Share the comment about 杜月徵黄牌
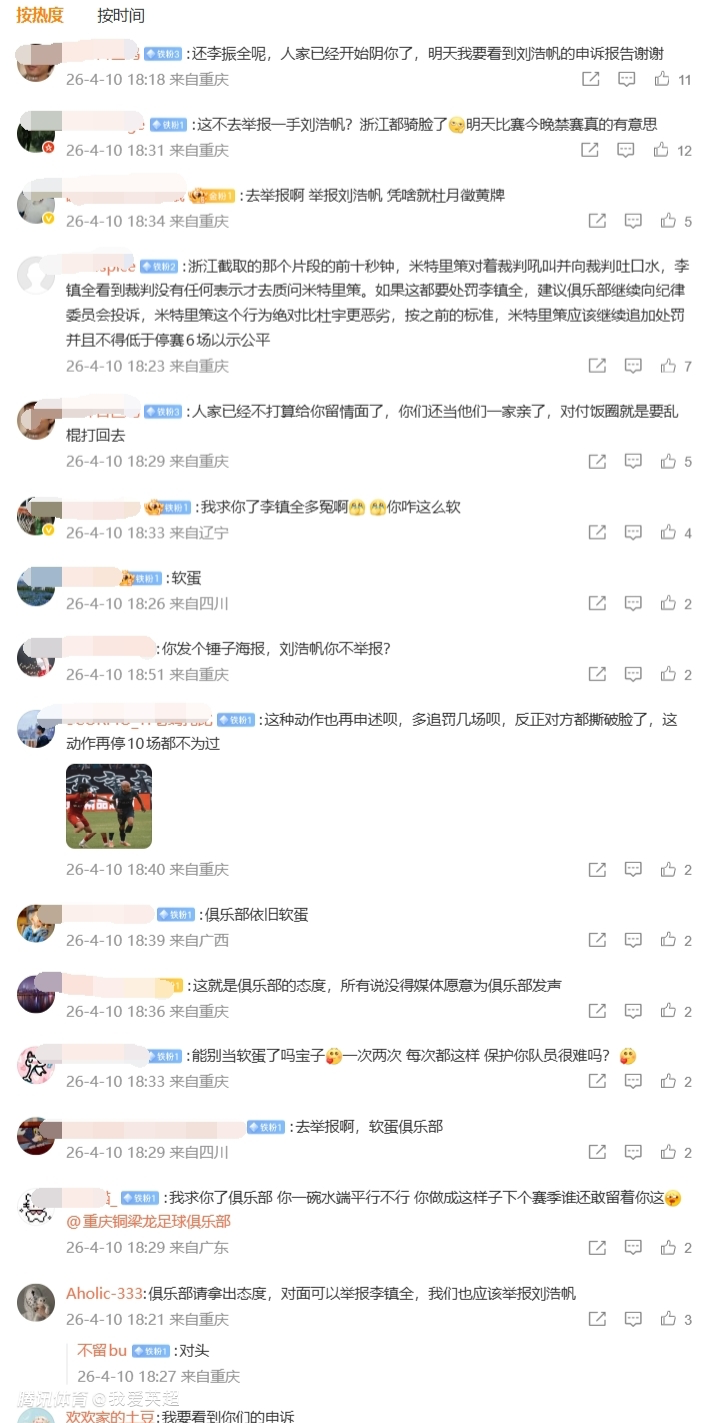 (x=597, y=221)
